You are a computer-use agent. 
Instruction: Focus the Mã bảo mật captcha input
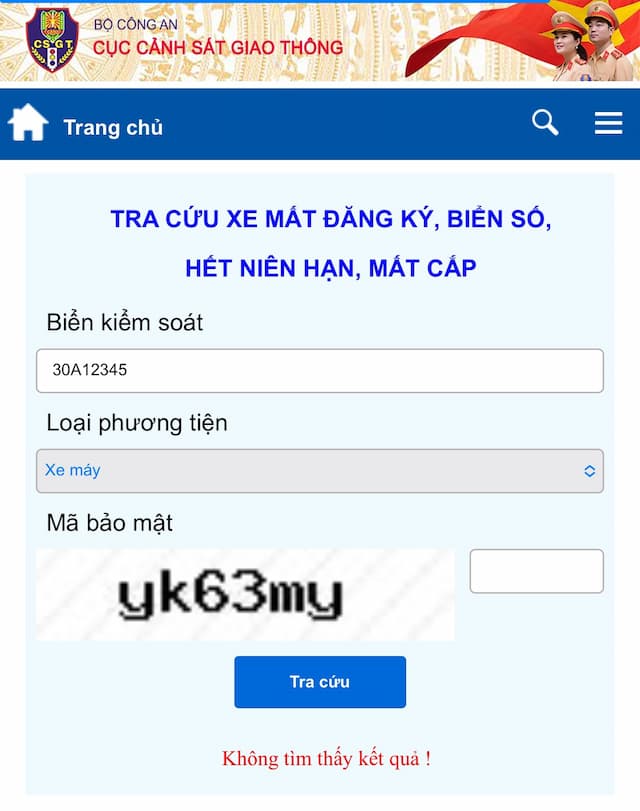click(x=536, y=571)
